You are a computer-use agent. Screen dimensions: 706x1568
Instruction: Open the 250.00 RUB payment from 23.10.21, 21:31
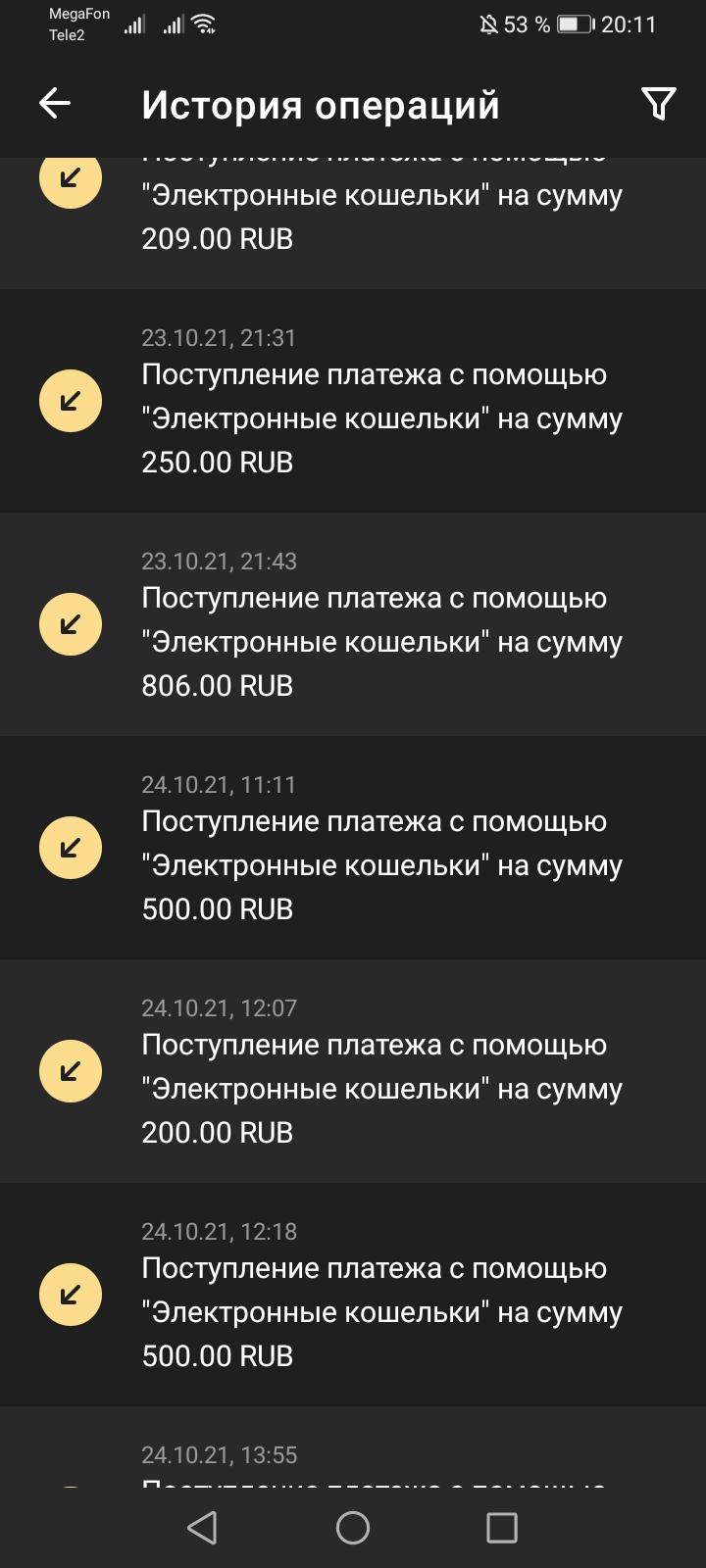coord(353,401)
